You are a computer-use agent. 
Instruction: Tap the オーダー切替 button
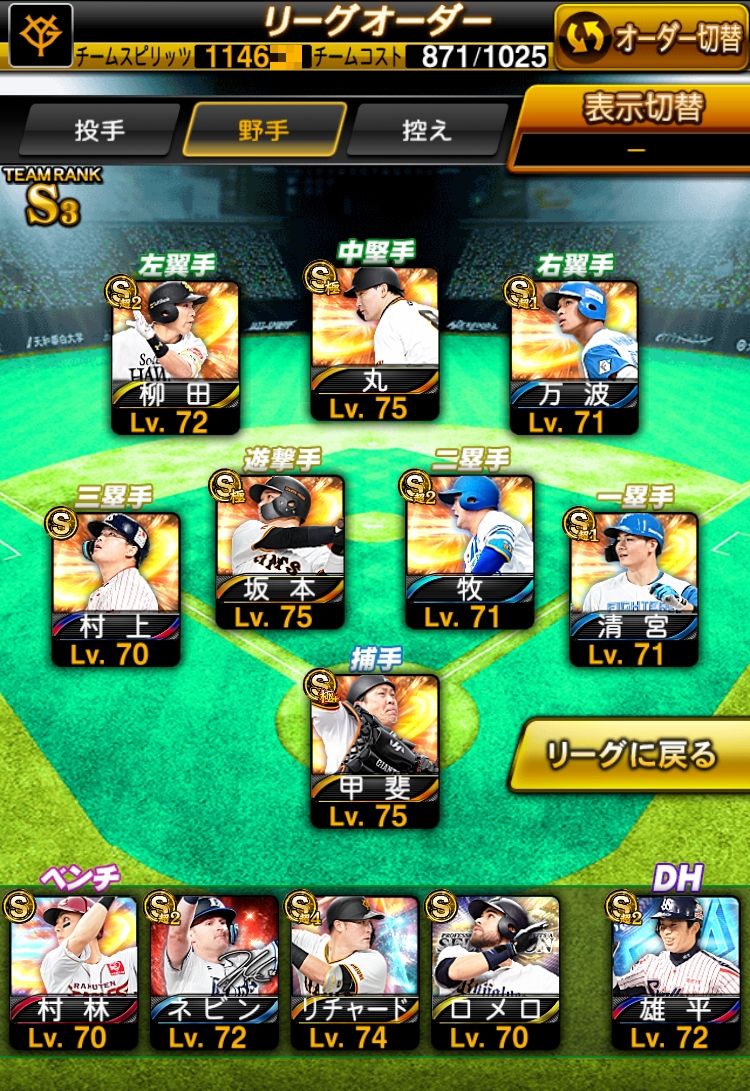[651, 37]
